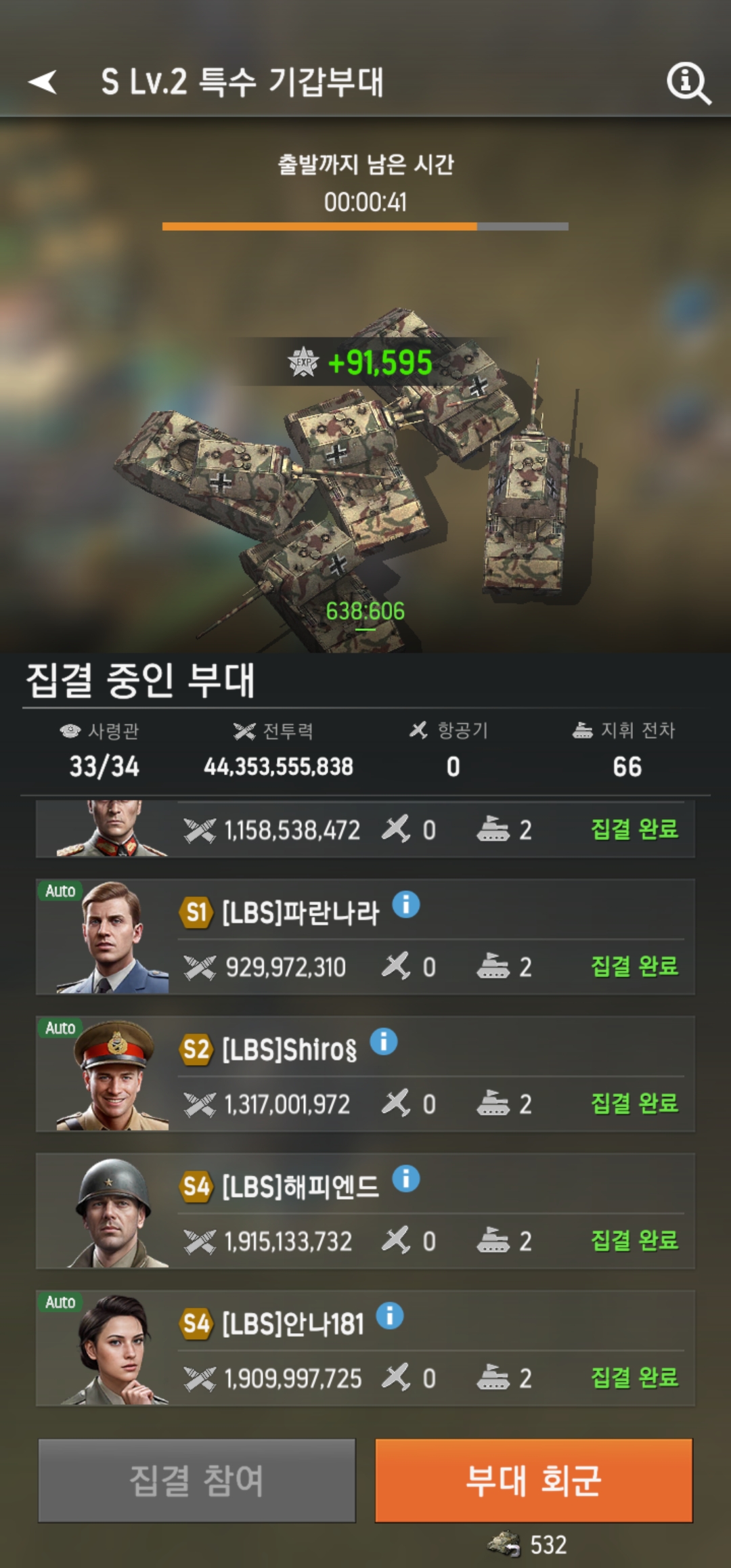Tap the 638:606 coordinates link
Viewport: 731px width, 1568px height.
click(365, 611)
